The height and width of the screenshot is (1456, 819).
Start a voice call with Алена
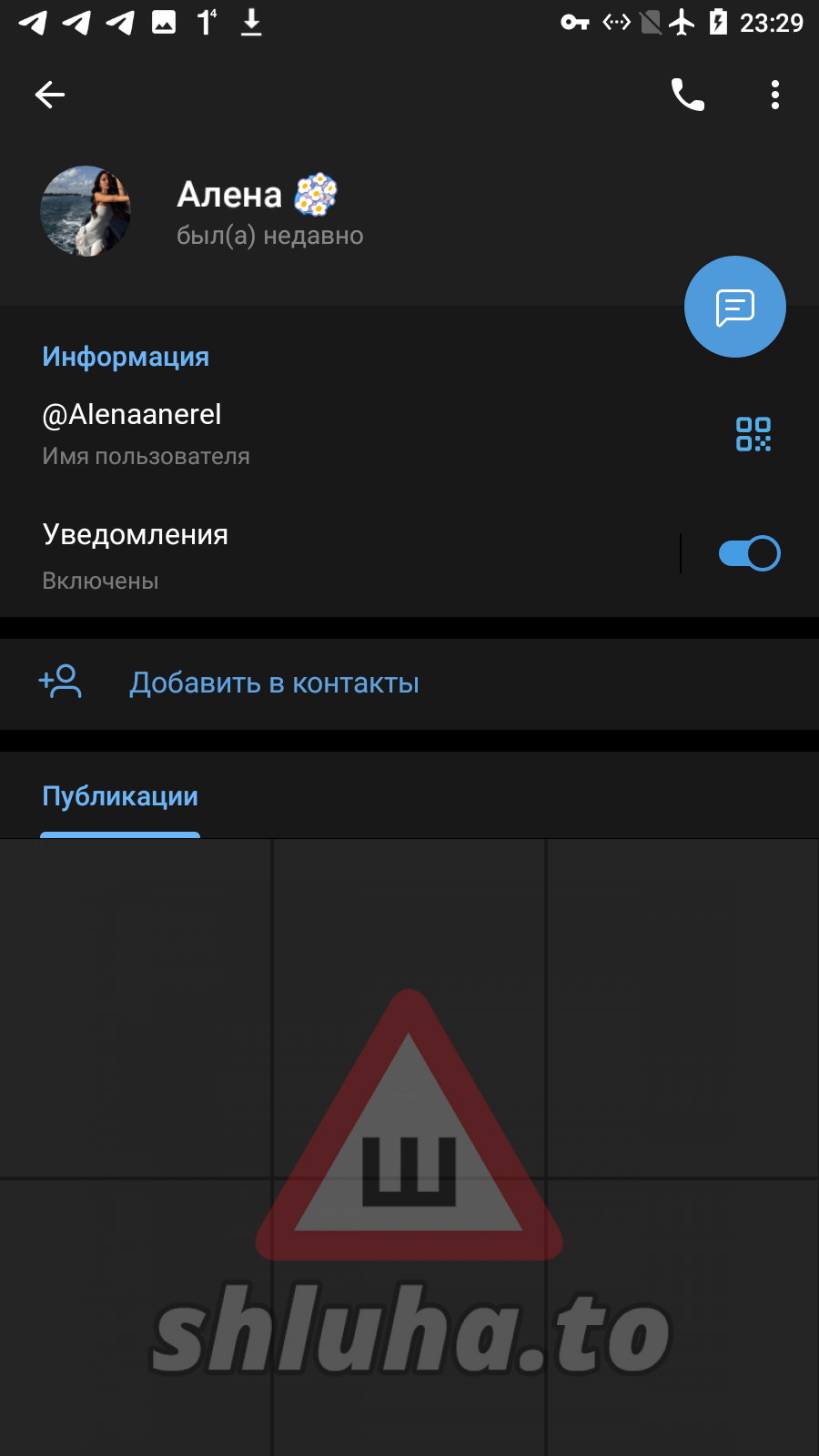(x=687, y=95)
